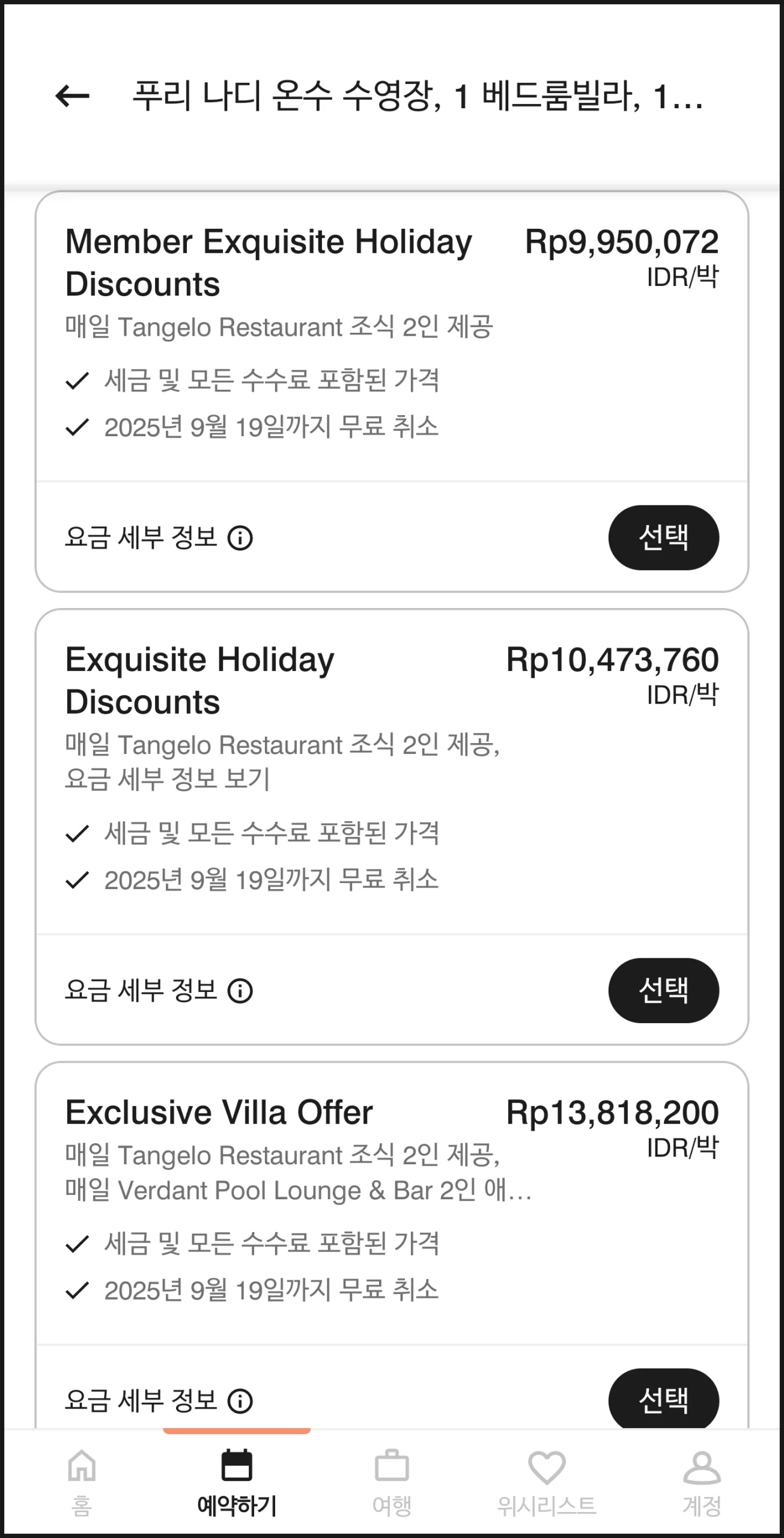Select the Member Exquisite Holiday Discounts rate

click(663, 537)
